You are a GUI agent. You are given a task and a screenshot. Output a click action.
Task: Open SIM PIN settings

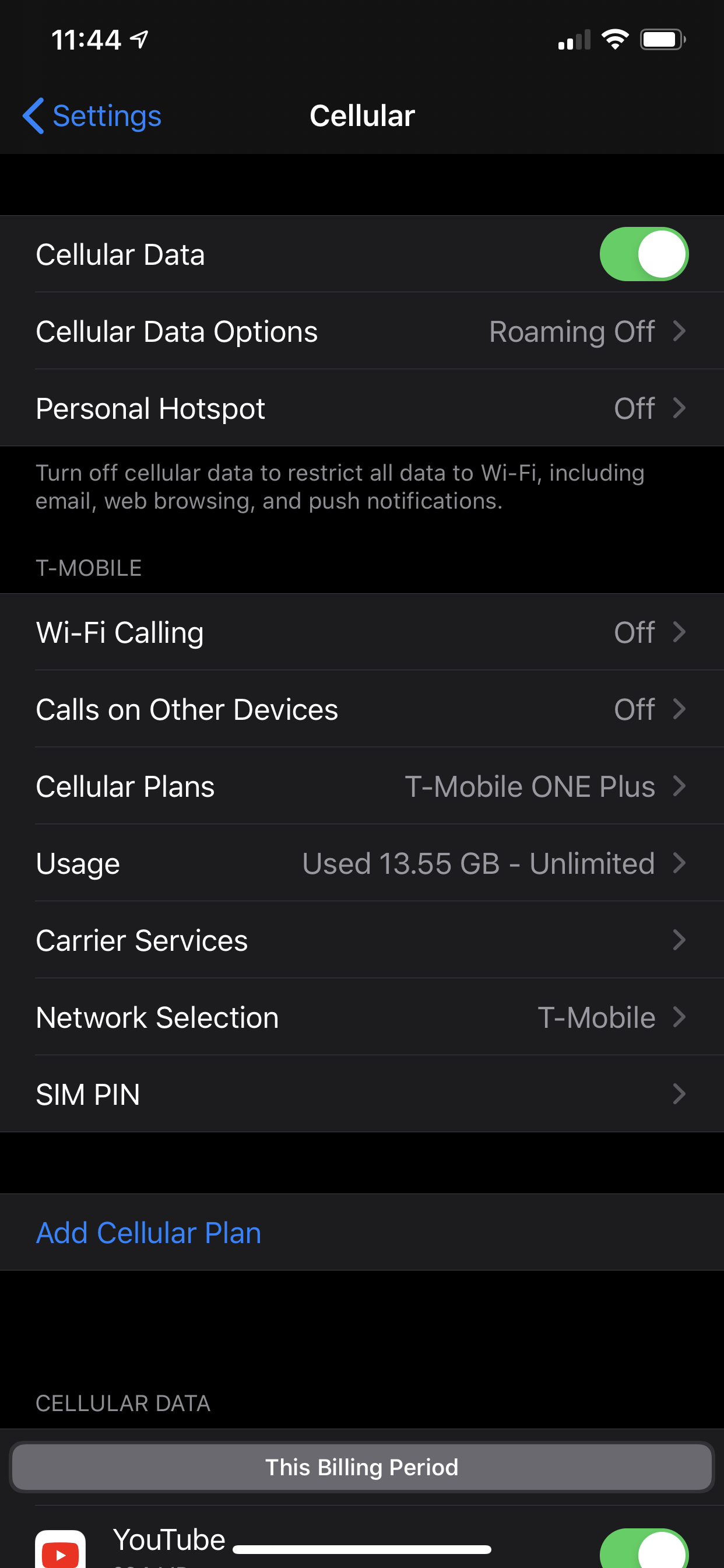362,1094
